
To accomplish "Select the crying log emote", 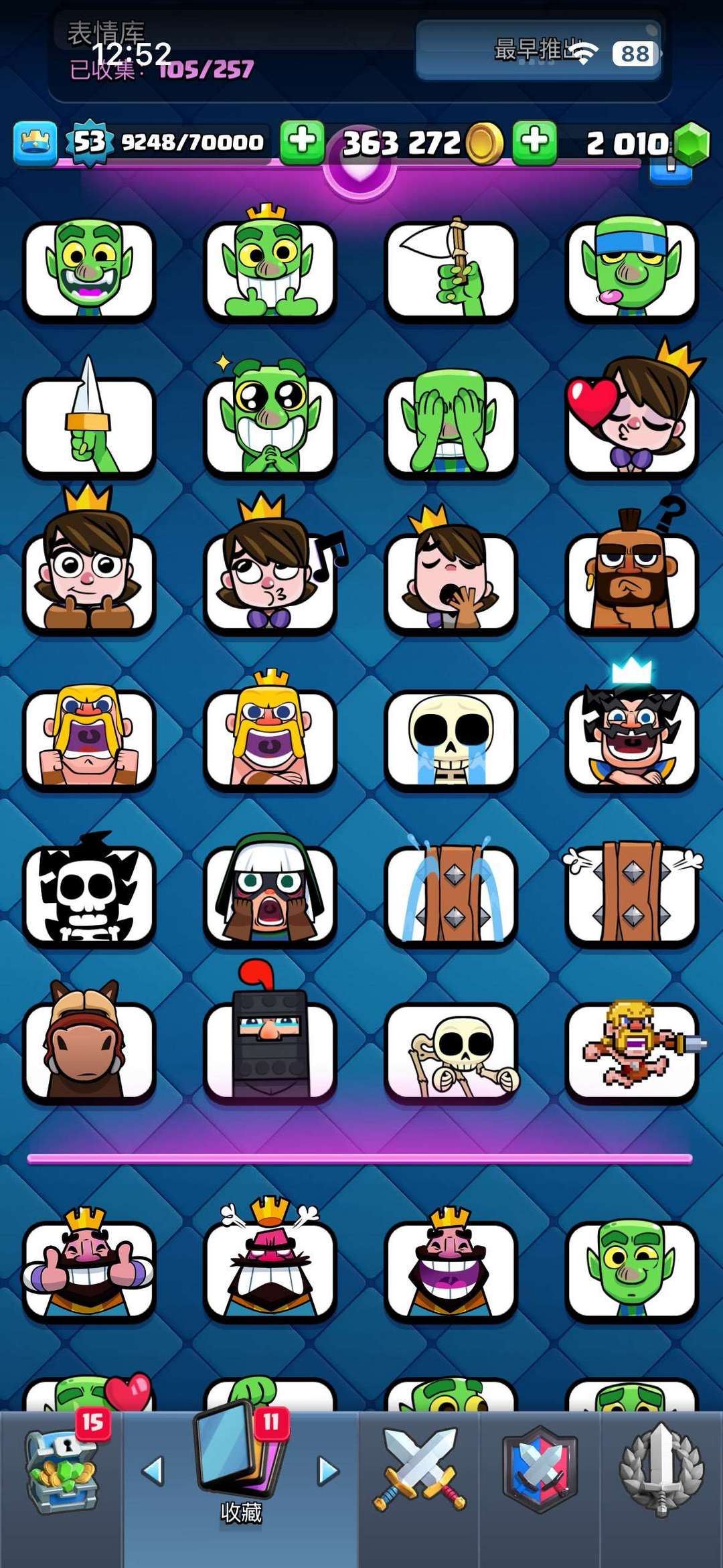I will [x=451, y=895].
